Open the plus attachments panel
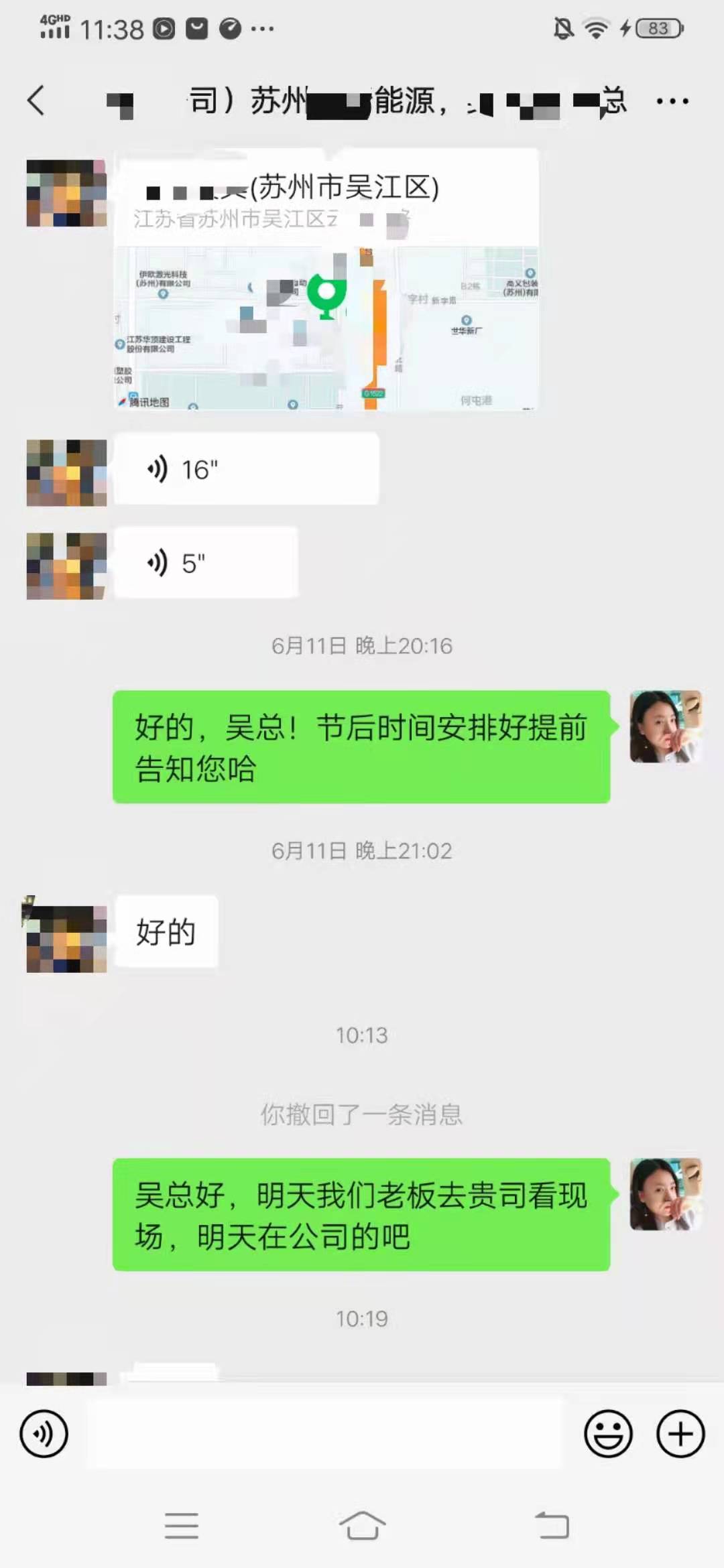Screen dimensions: 724x1568 tap(680, 1434)
